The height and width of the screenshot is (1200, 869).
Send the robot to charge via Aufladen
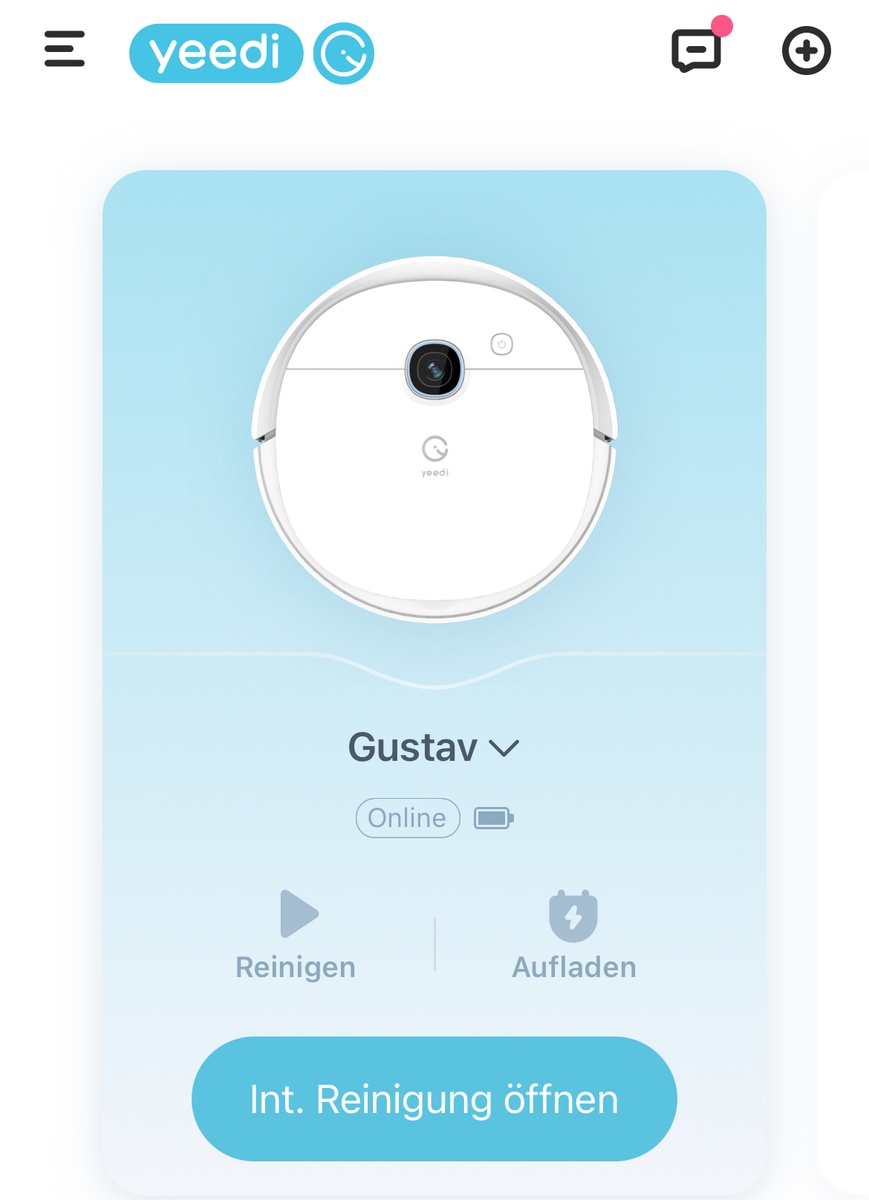point(574,934)
